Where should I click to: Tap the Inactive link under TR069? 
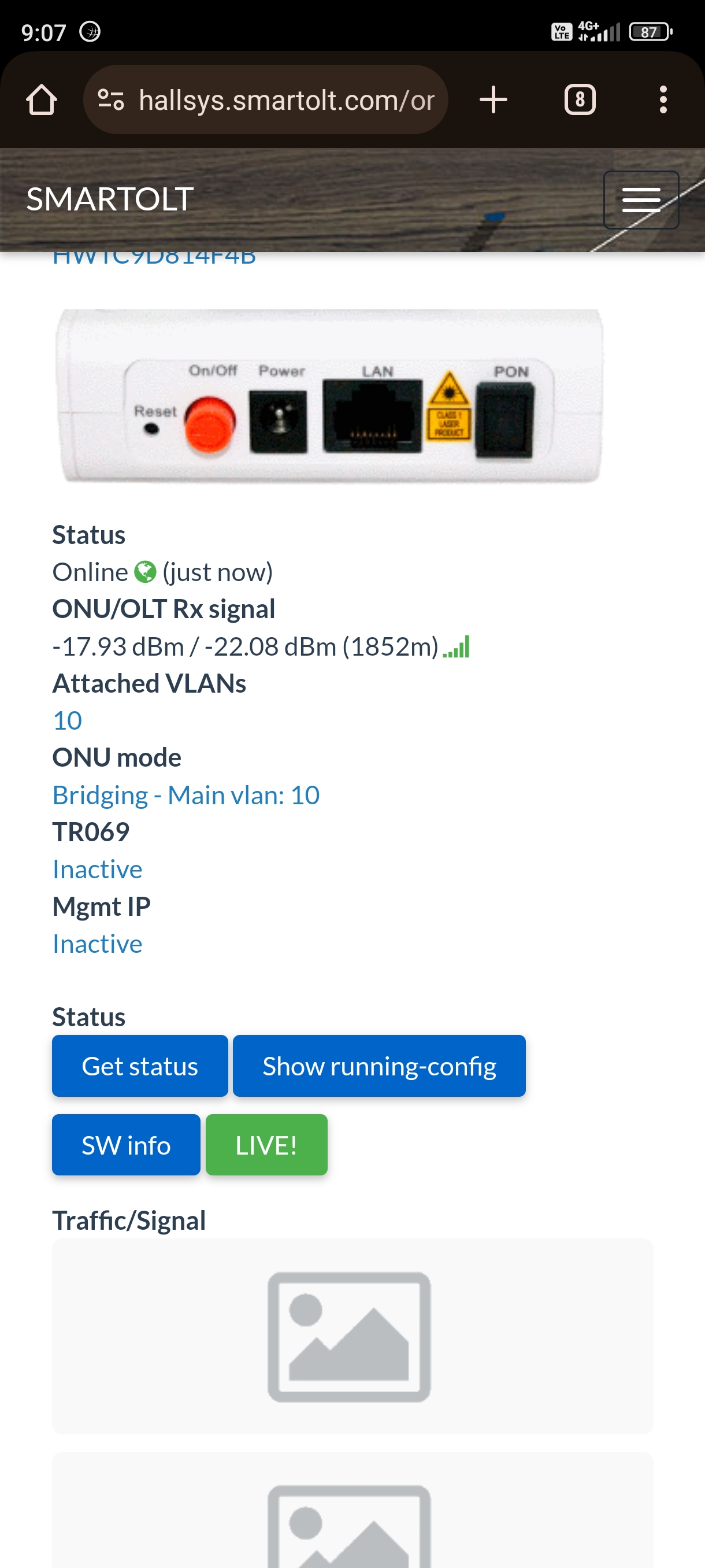point(97,869)
